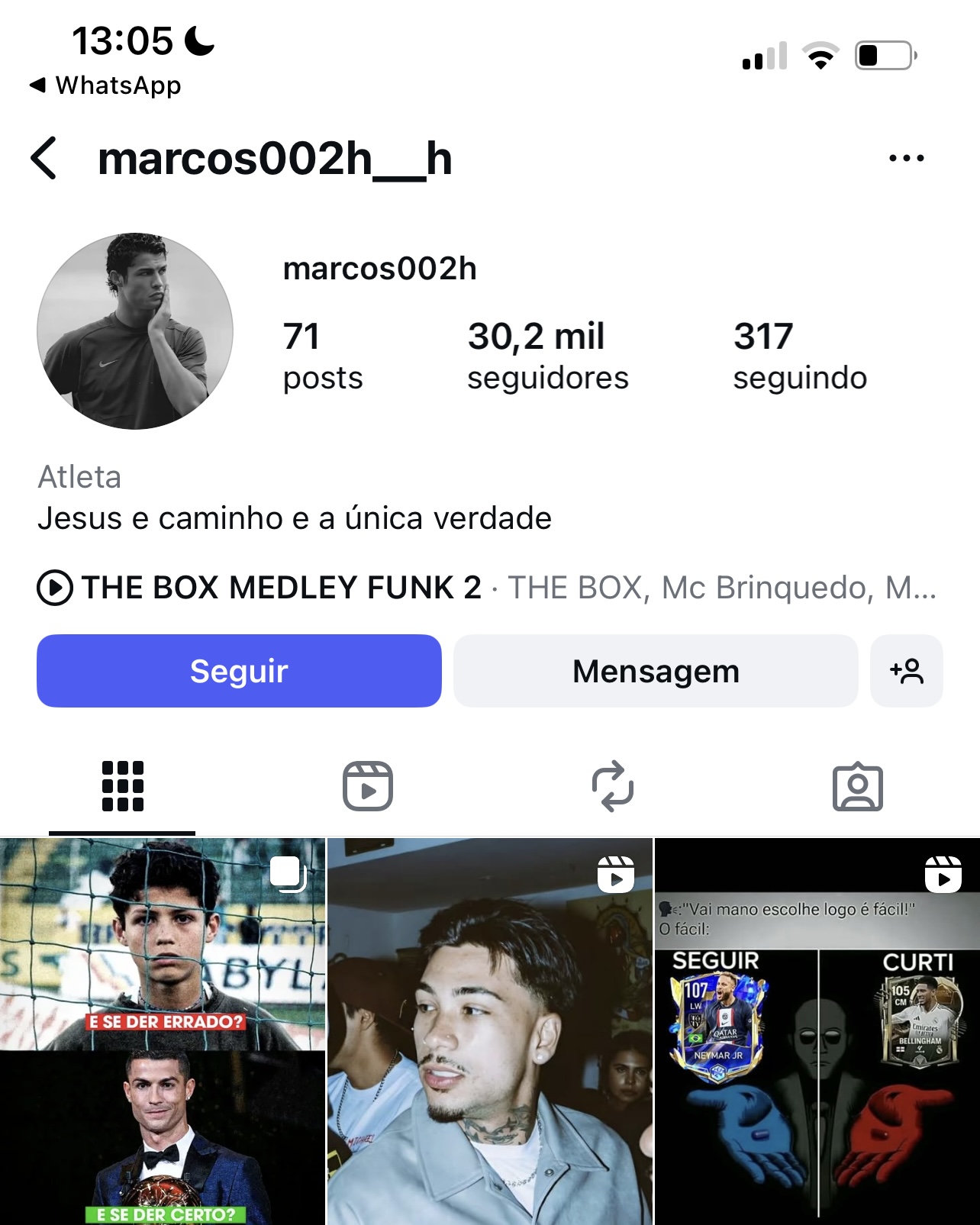View marcos002h profile picture
Image resolution: width=980 pixels, height=1225 pixels.
(x=135, y=331)
